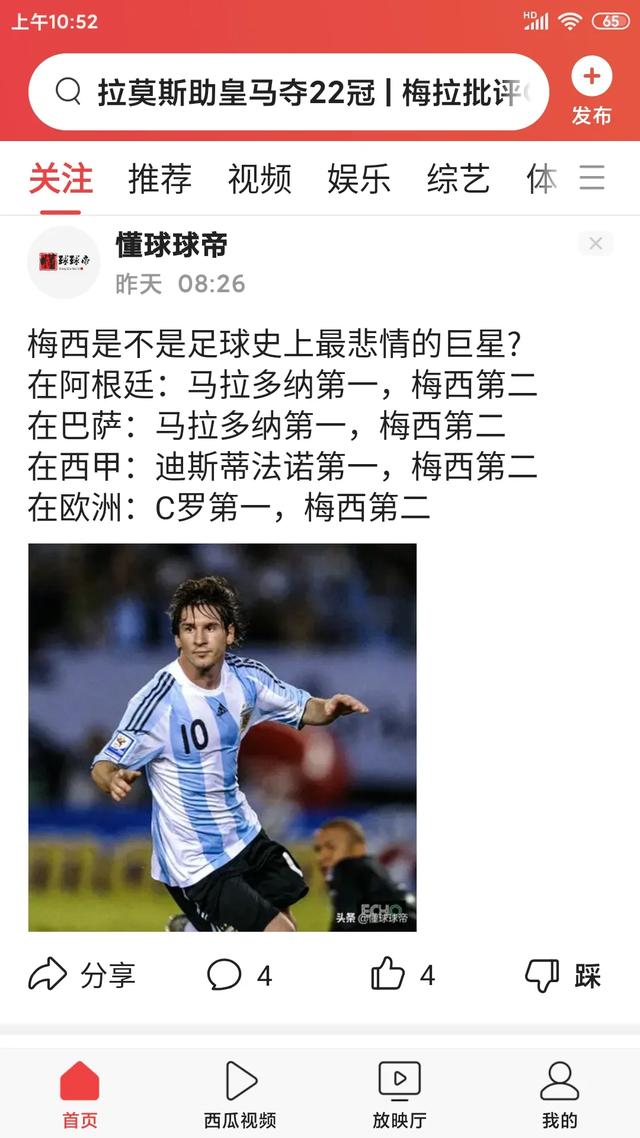This screenshot has width=640, height=1138.
Task: Like the post about Messi
Action: [x=403, y=975]
